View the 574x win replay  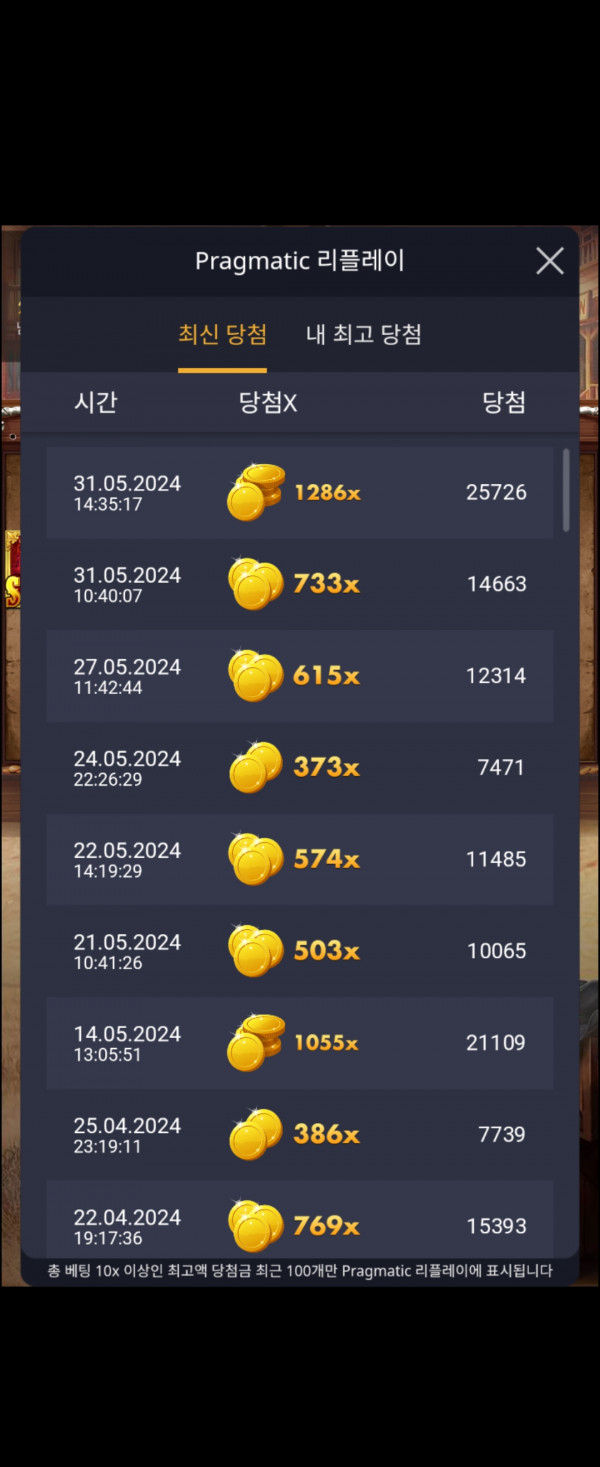click(x=300, y=859)
